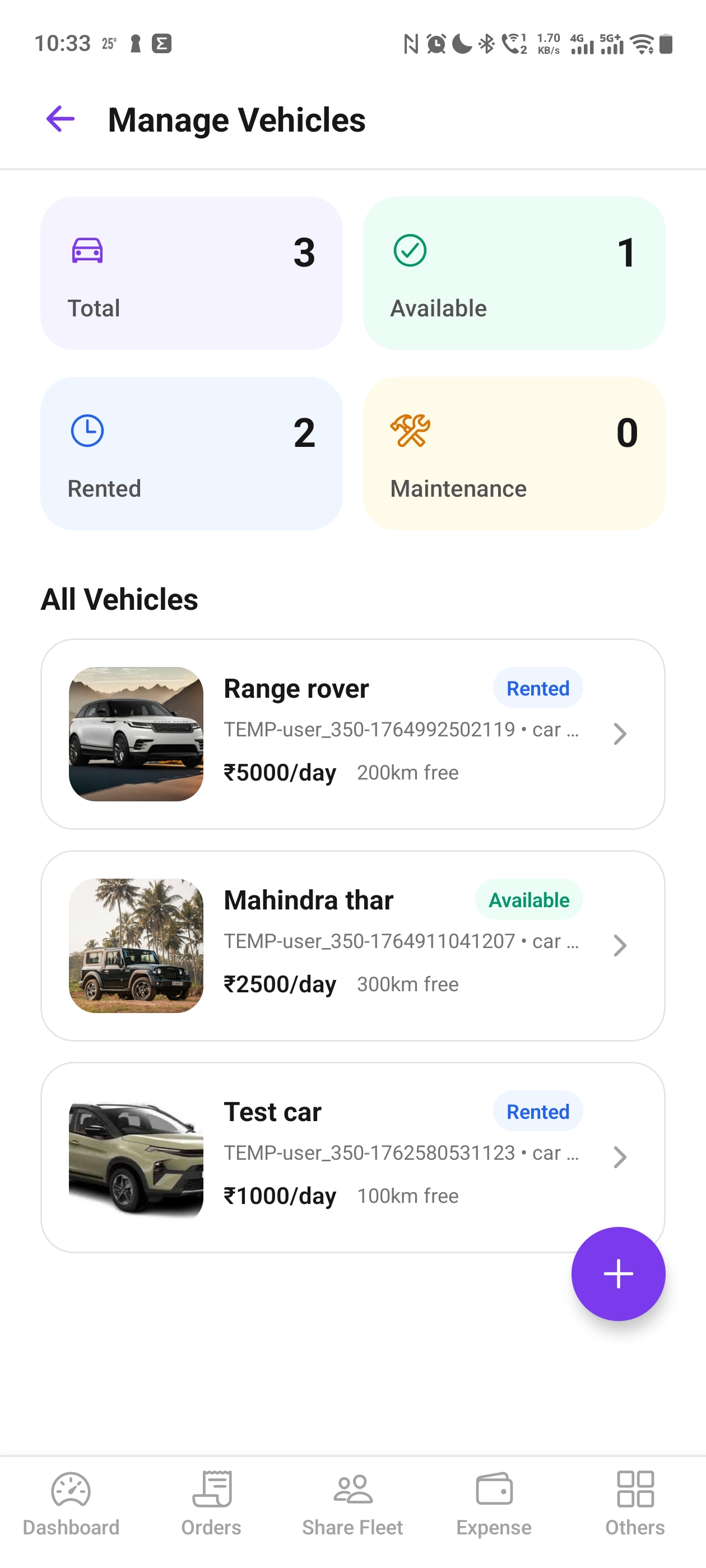Expand Range rover details via chevron

621,734
